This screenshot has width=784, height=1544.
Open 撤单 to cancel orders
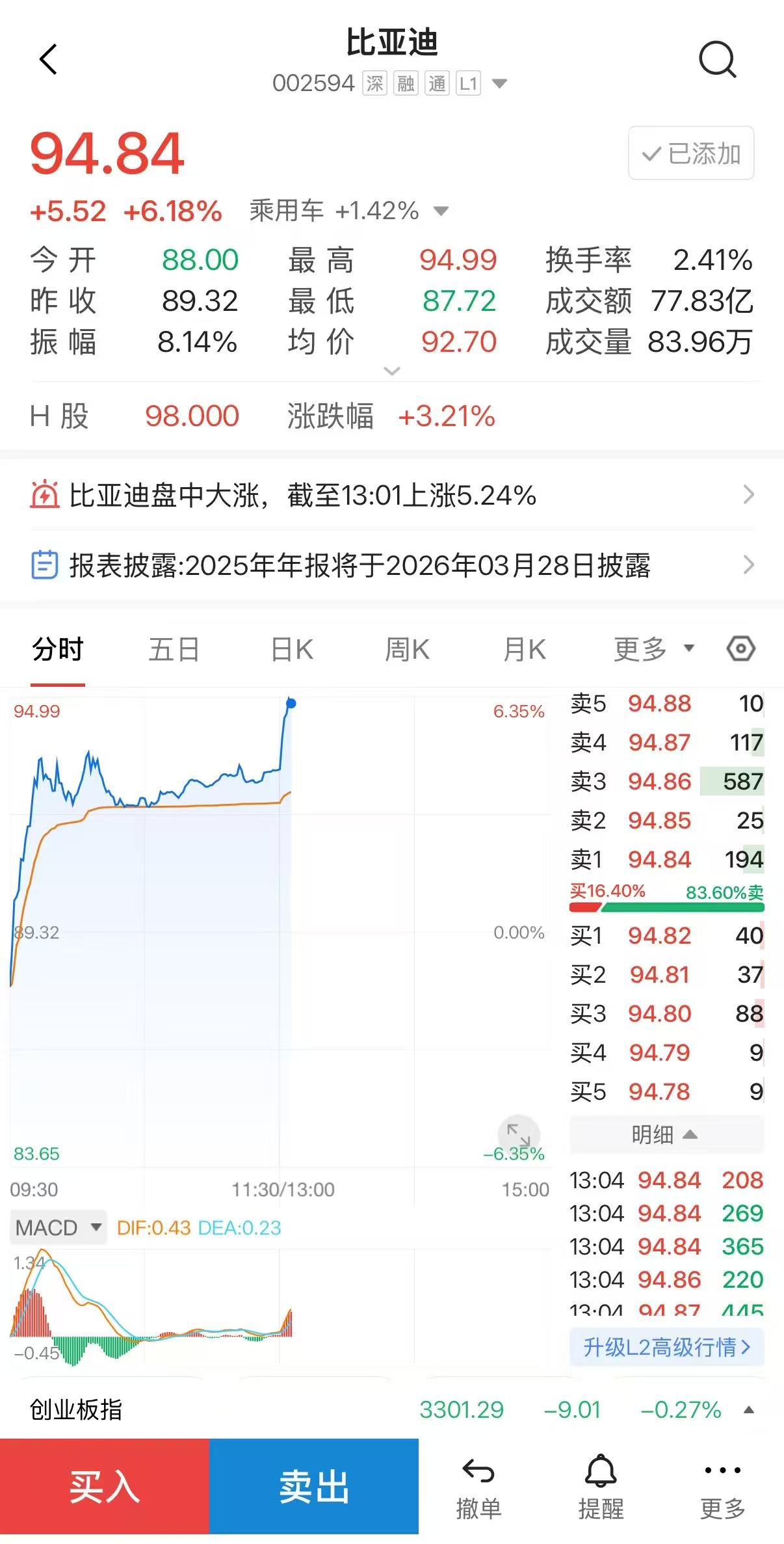pos(478,1487)
